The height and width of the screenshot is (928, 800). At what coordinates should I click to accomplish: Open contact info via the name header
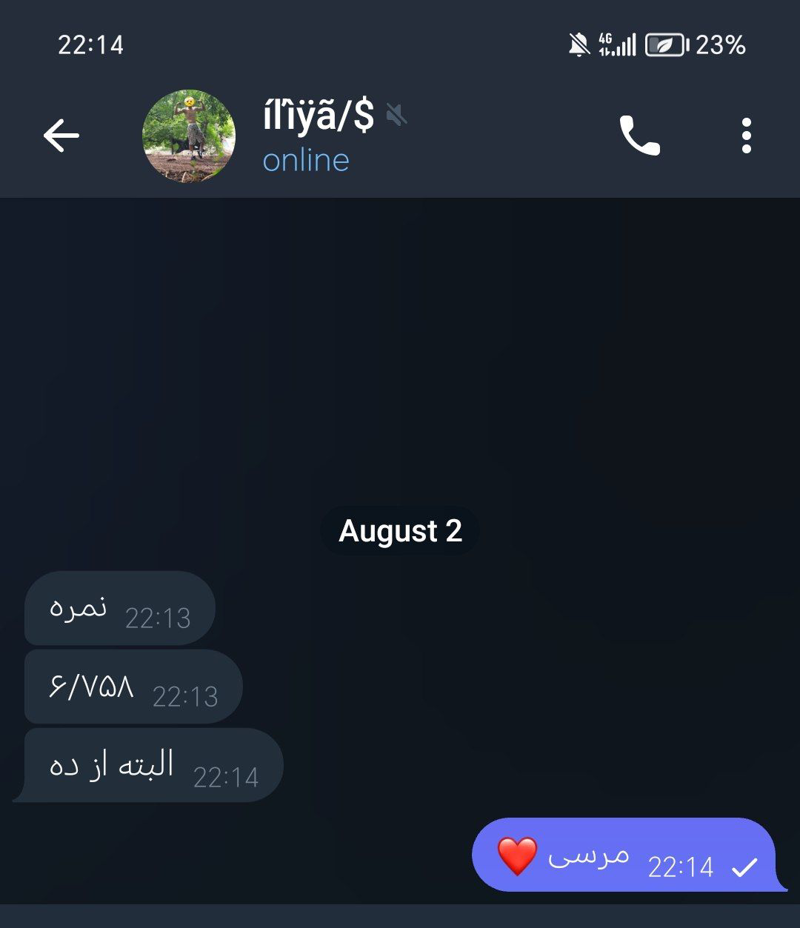coord(318,136)
